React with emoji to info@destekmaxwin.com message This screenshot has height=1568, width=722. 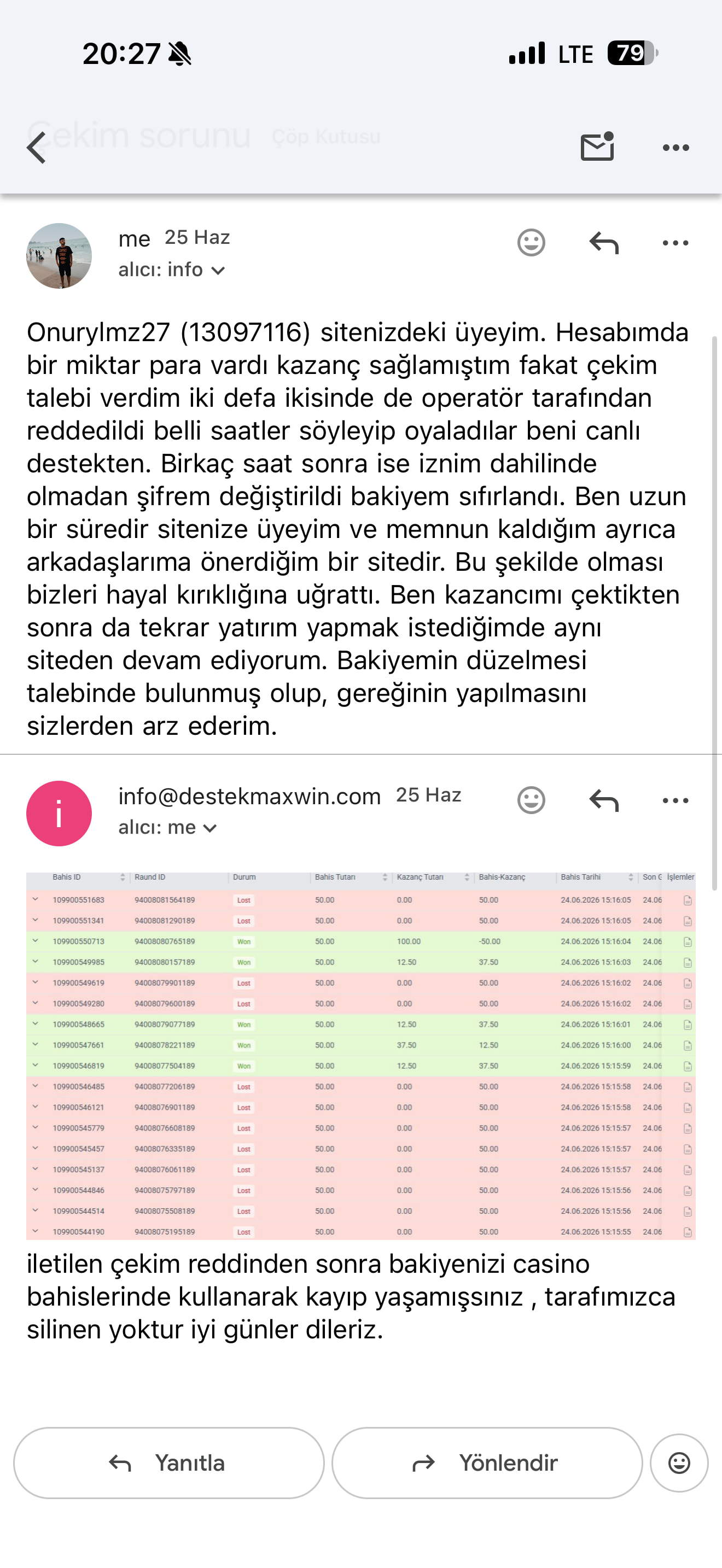click(x=532, y=800)
